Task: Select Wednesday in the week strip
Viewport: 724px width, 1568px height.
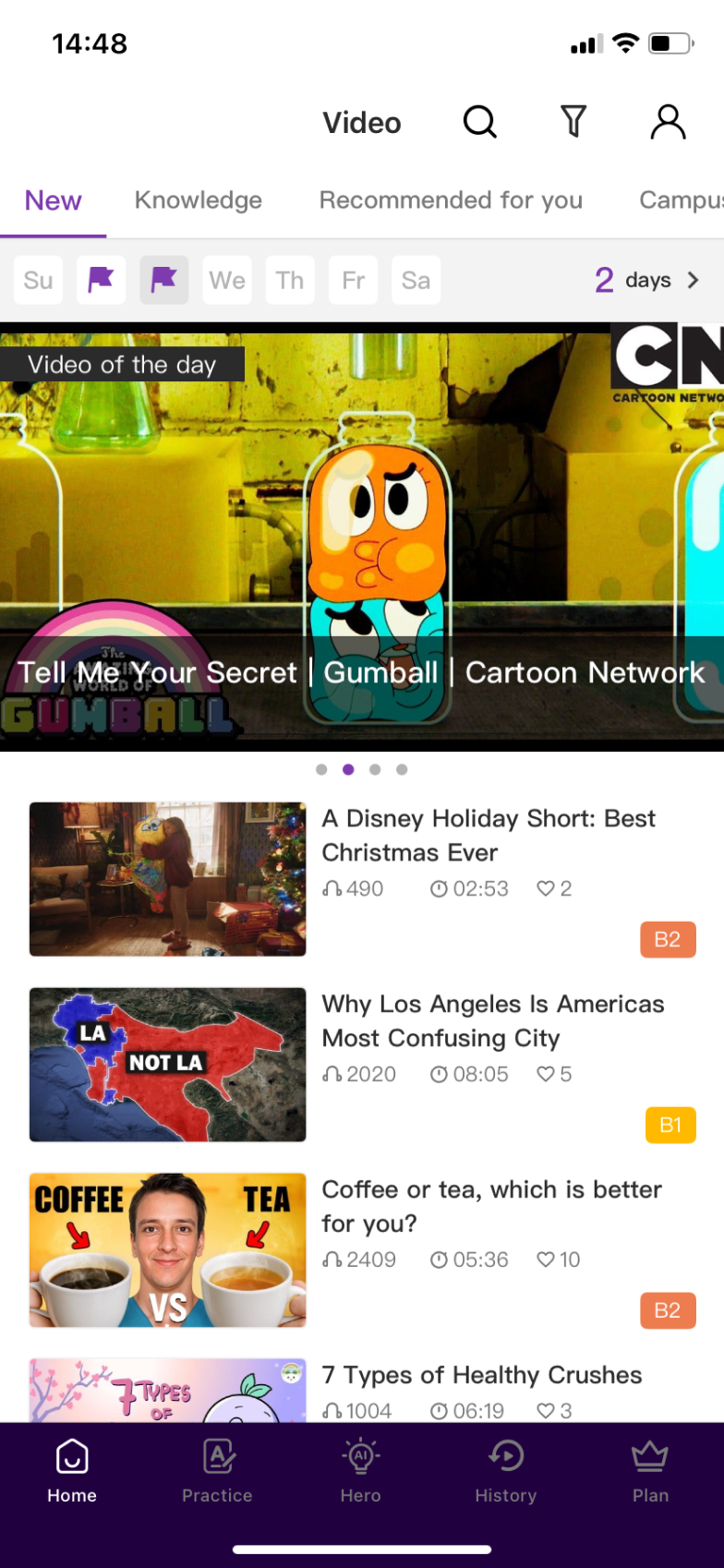Action: pyautogui.click(x=227, y=280)
